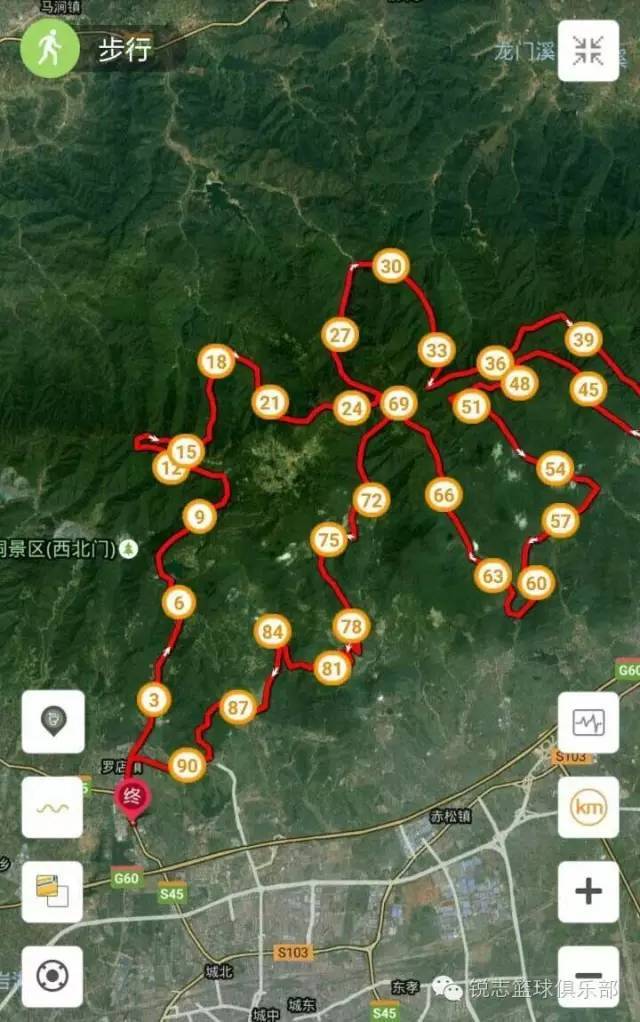Zoom in with the plus button
Image resolution: width=640 pixels, height=1022 pixels.
pos(588,891)
